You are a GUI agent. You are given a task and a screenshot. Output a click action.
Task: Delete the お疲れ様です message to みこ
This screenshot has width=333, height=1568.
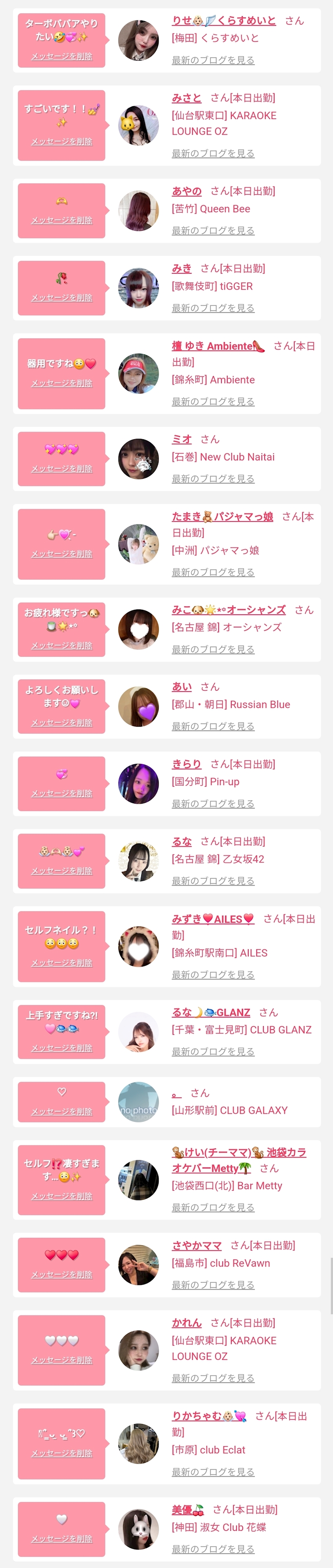(x=61, y=645)
